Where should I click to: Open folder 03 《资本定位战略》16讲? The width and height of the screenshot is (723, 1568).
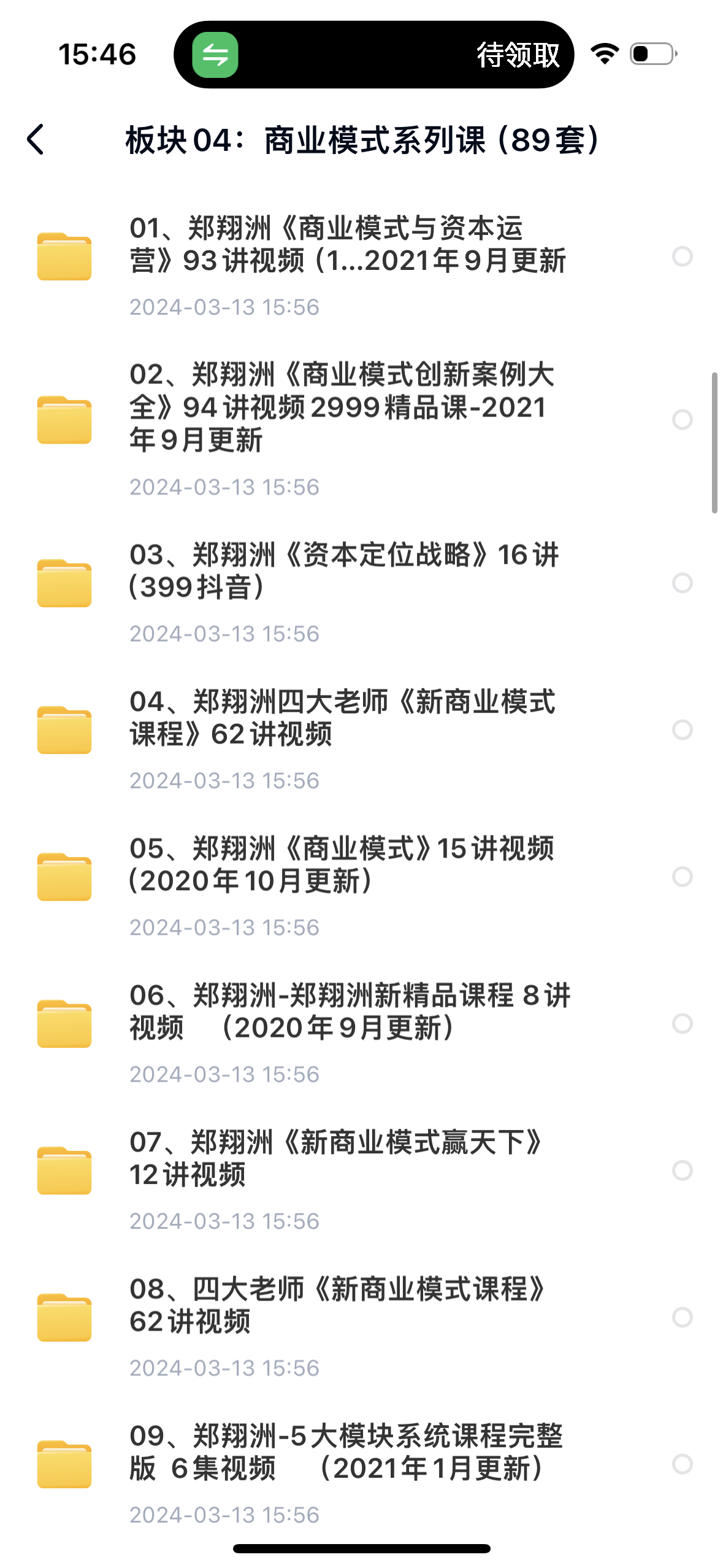343,571
